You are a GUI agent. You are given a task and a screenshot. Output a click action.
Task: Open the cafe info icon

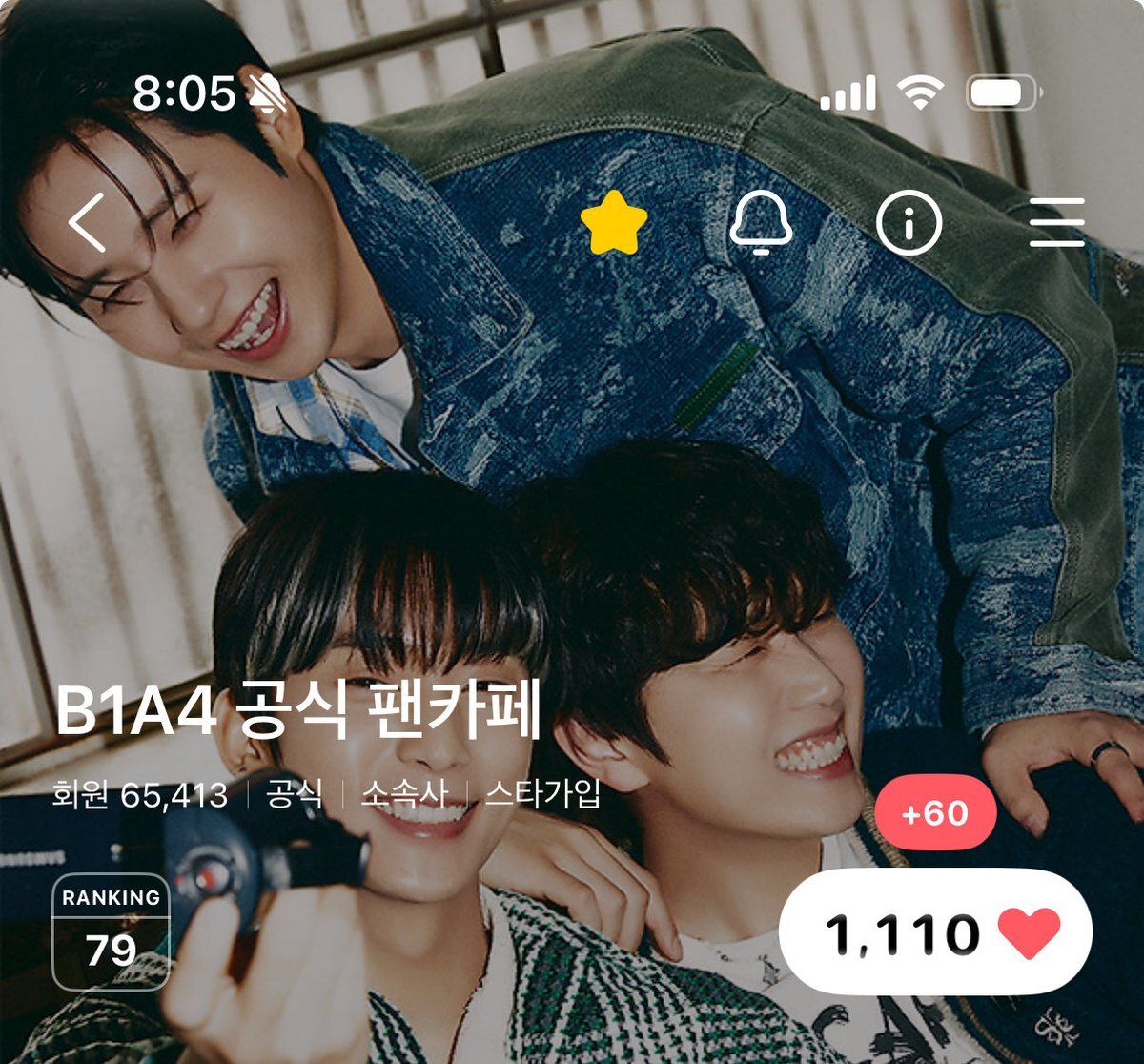(x=909, y=223)
